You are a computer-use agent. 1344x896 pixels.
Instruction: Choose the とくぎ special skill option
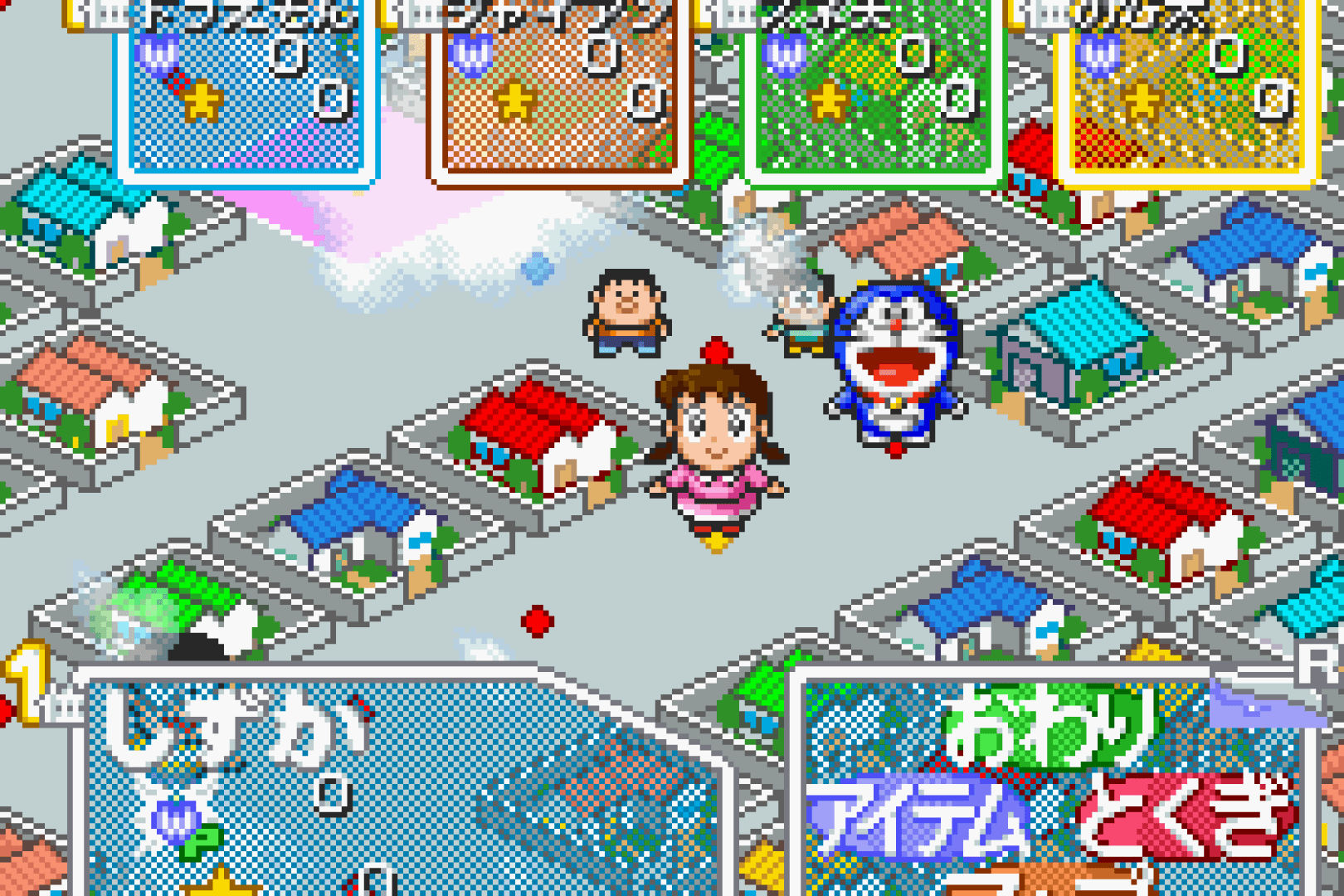(x=1188, y=817)
